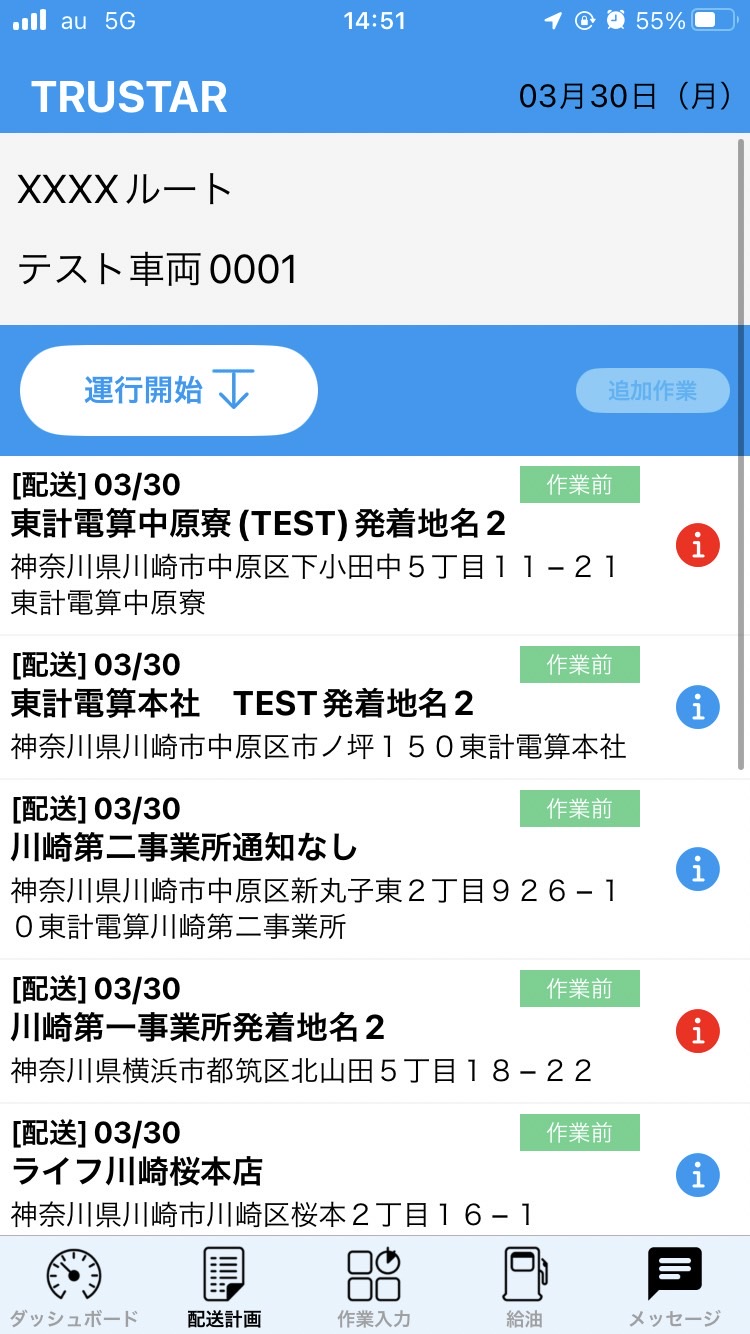750x1334 pixels.
Task: Tap the blue info icon for 東計電算本社 TEST
Action: point(697,709)
